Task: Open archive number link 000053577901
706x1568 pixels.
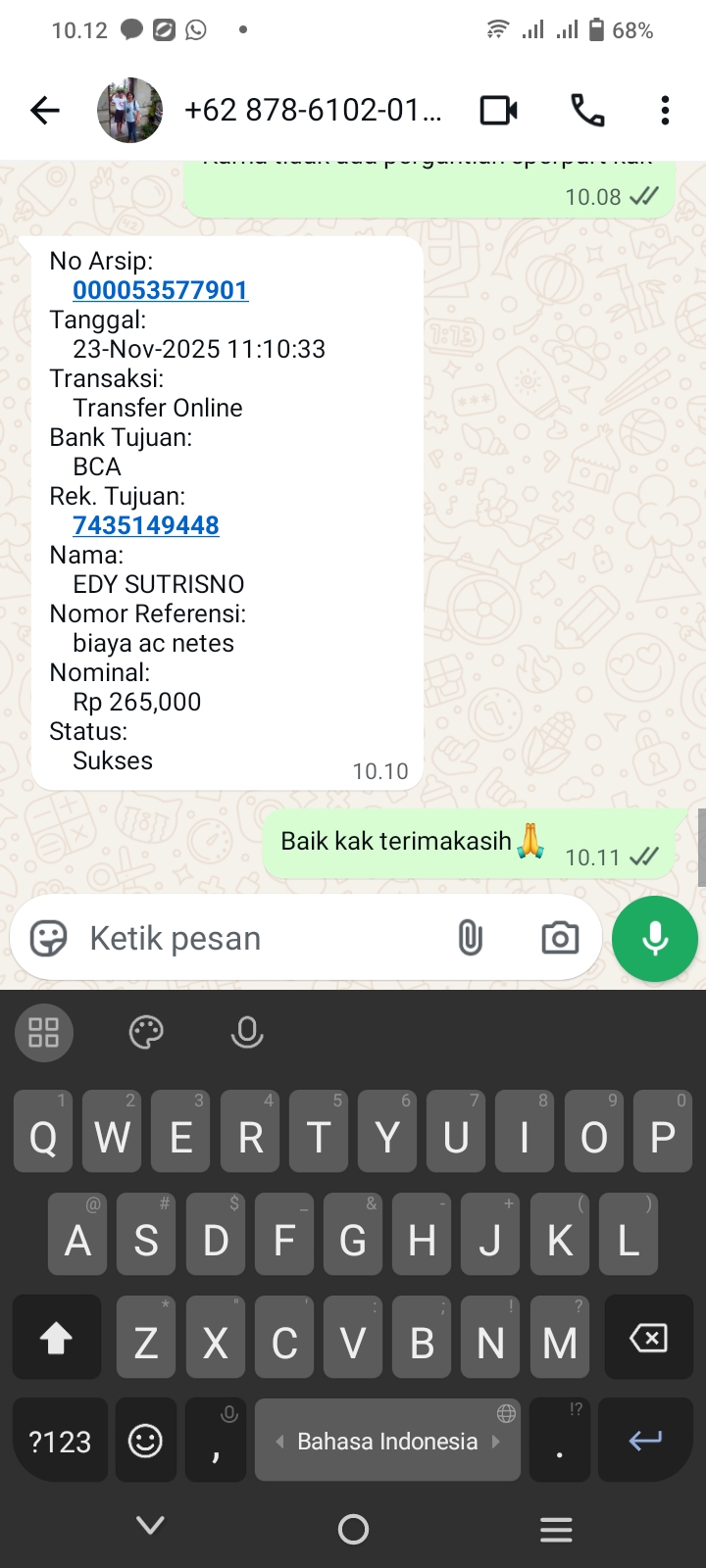Action: coord(160,290)
